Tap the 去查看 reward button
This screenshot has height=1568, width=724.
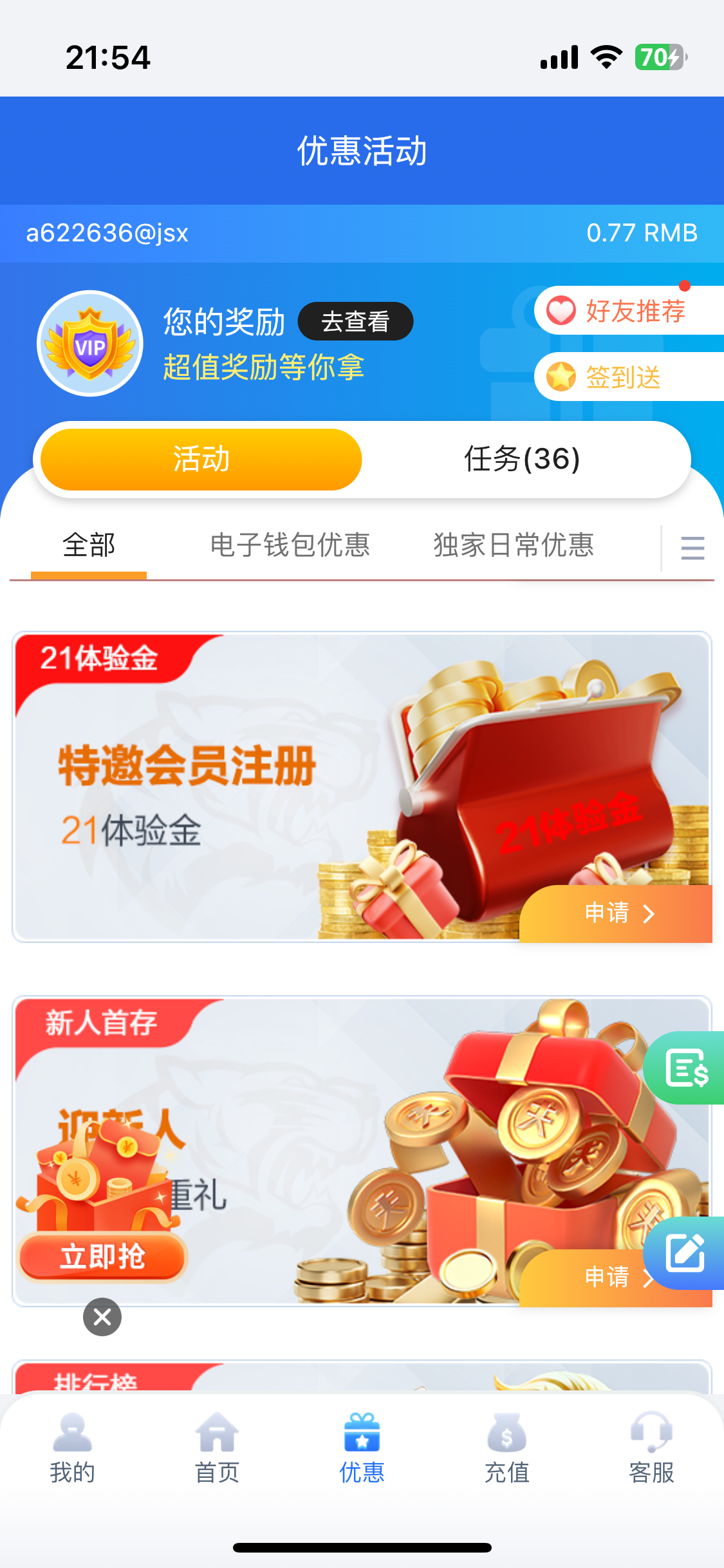pos(355,321)
